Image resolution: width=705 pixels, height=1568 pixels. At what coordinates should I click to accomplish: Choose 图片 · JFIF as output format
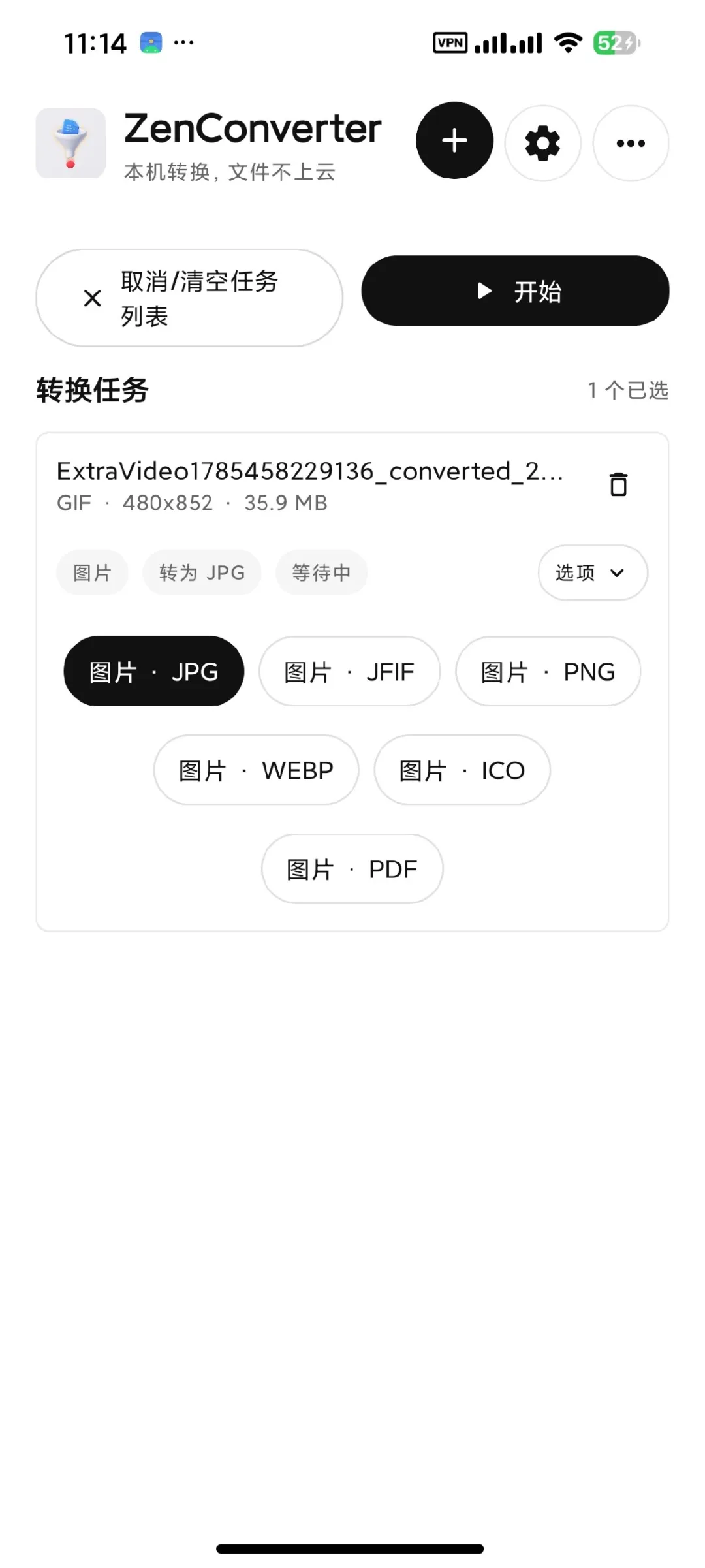coord(349,671)
